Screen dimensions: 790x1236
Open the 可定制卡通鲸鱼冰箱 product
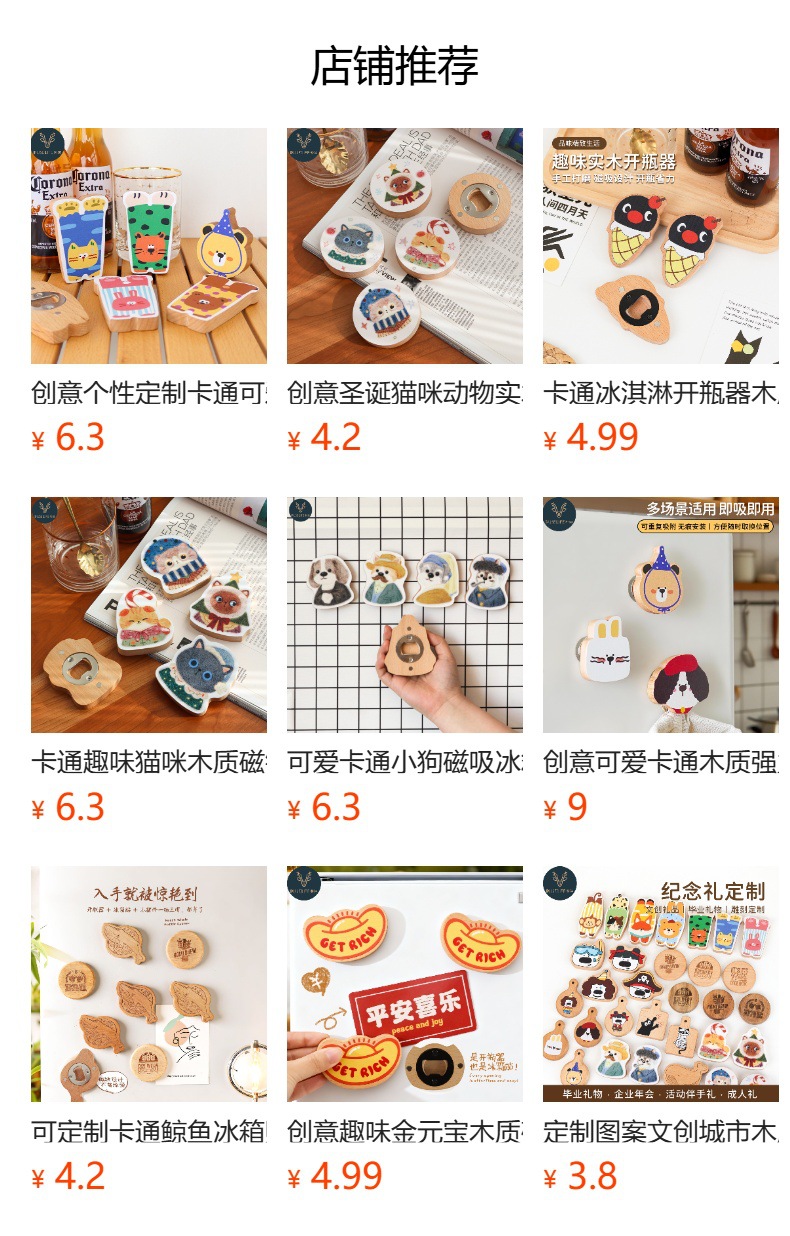(148, 984)
